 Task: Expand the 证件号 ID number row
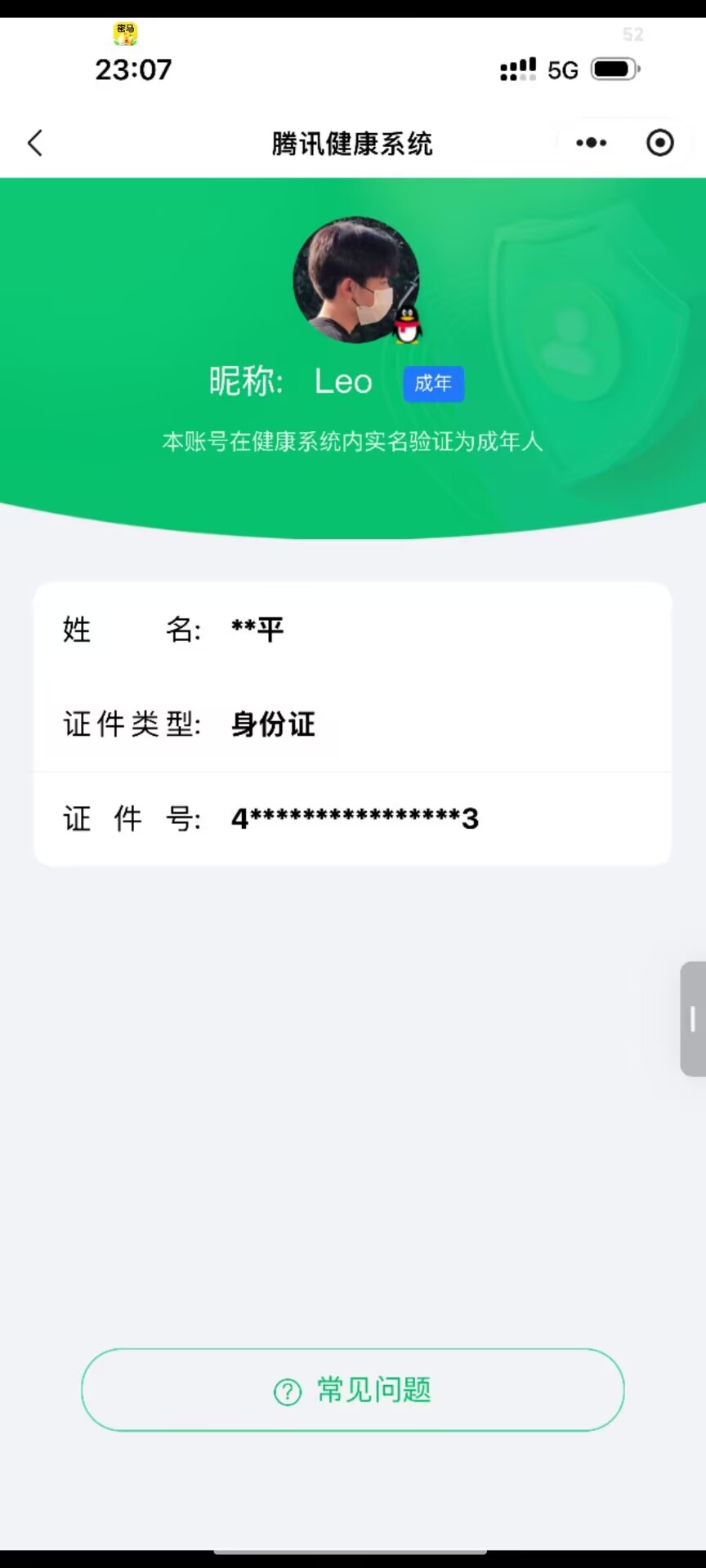point(353,819)
